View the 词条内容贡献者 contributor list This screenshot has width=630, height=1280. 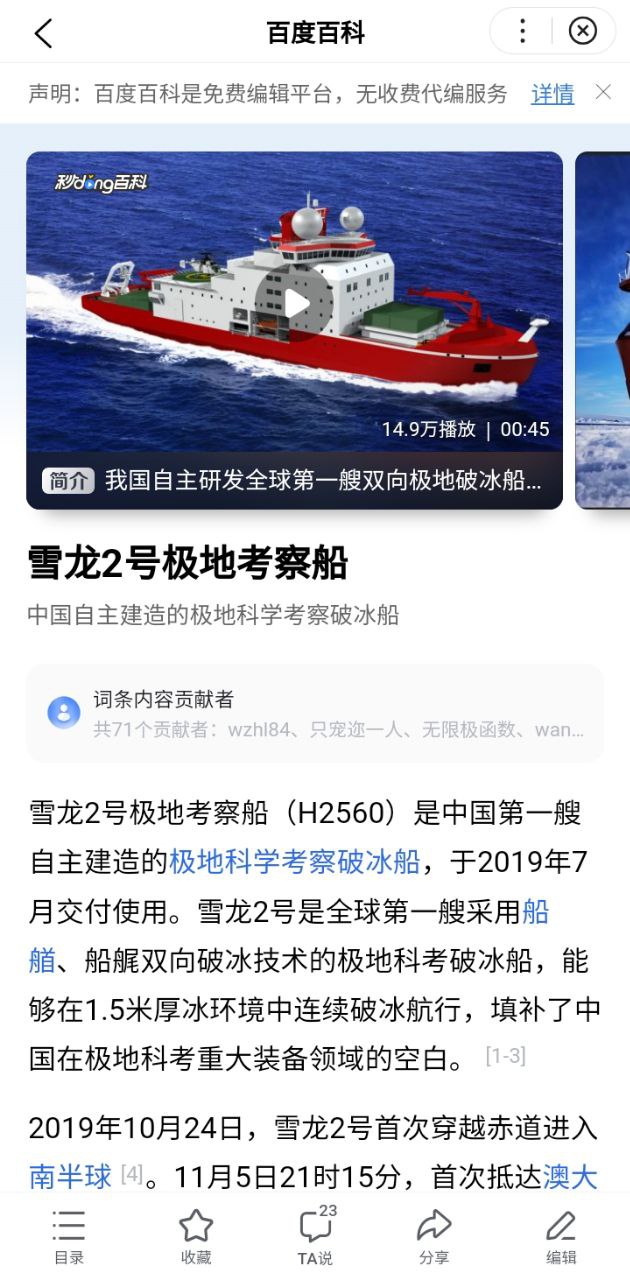(x=315, y=713)
